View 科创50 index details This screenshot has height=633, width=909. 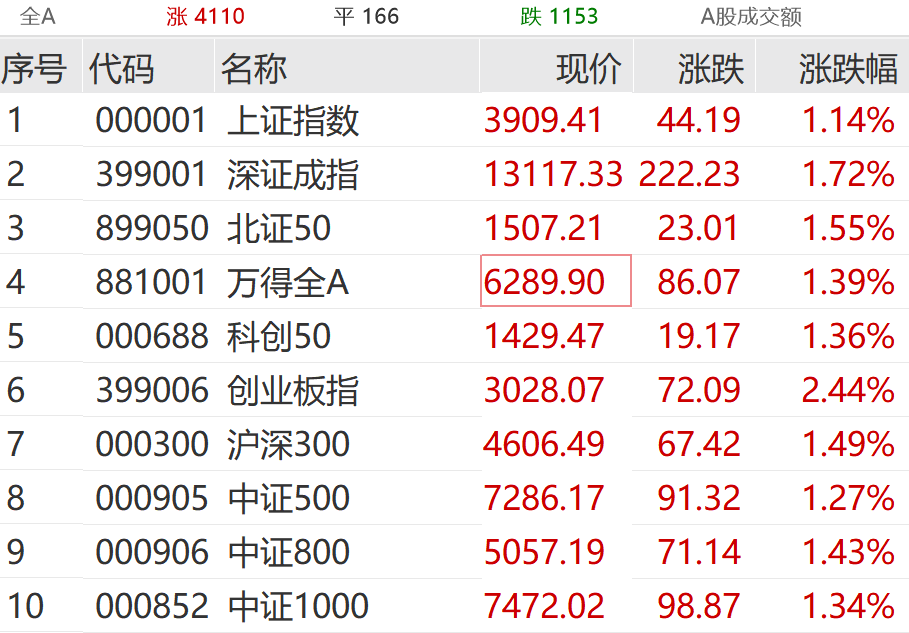[x=279, y=337]
